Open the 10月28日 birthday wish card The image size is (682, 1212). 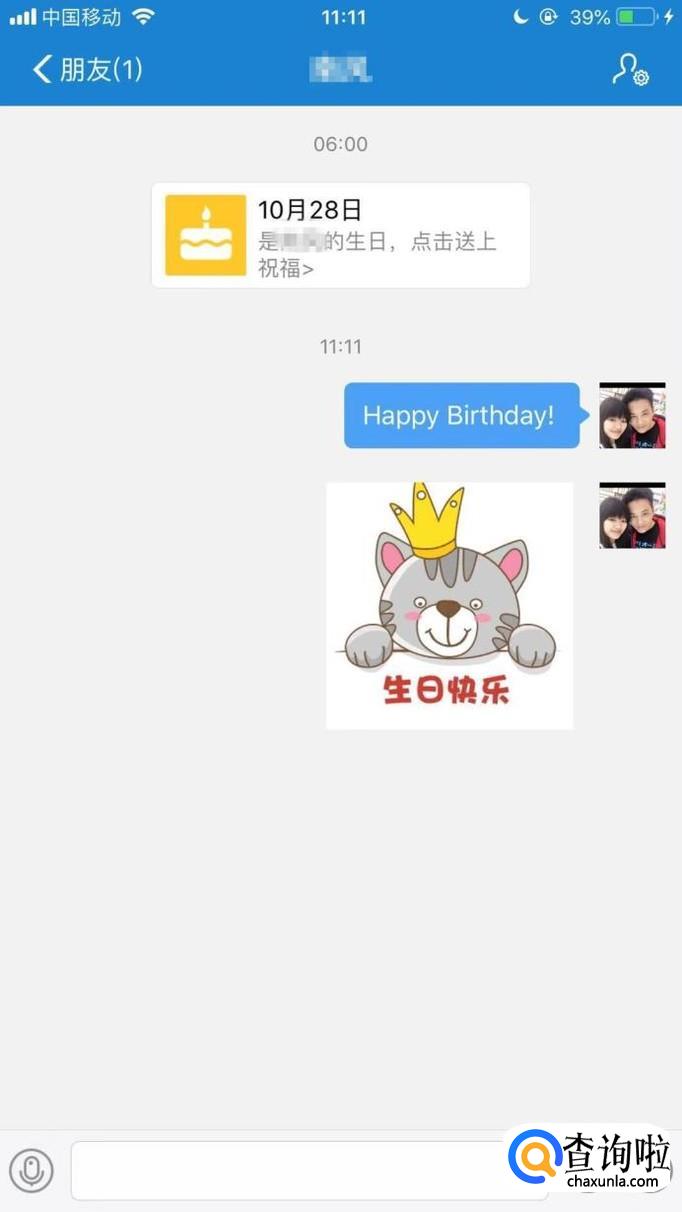pyautogui.click(x=340, y=236)
